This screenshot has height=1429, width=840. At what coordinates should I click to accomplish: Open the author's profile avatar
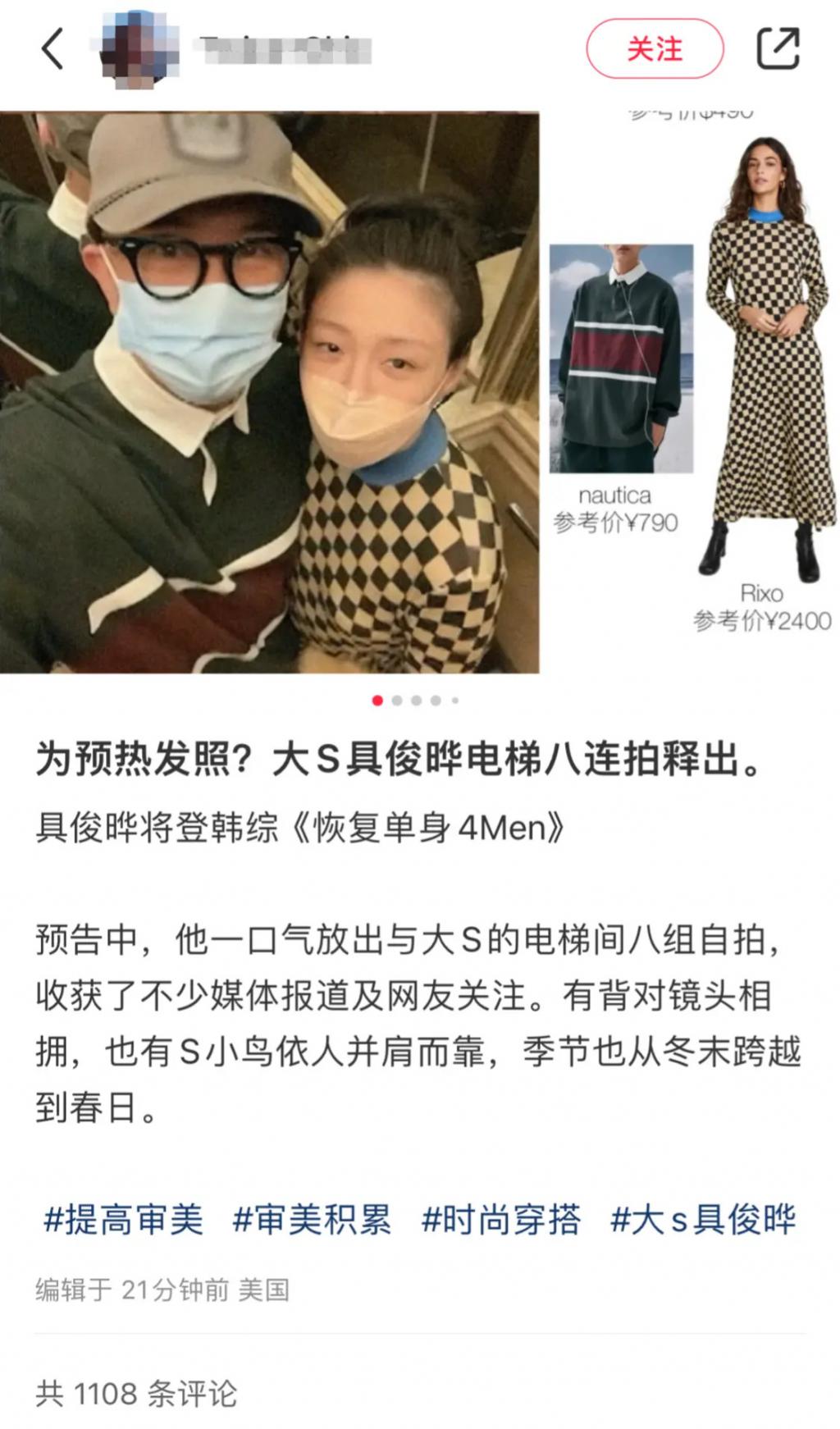coord(138,49)
